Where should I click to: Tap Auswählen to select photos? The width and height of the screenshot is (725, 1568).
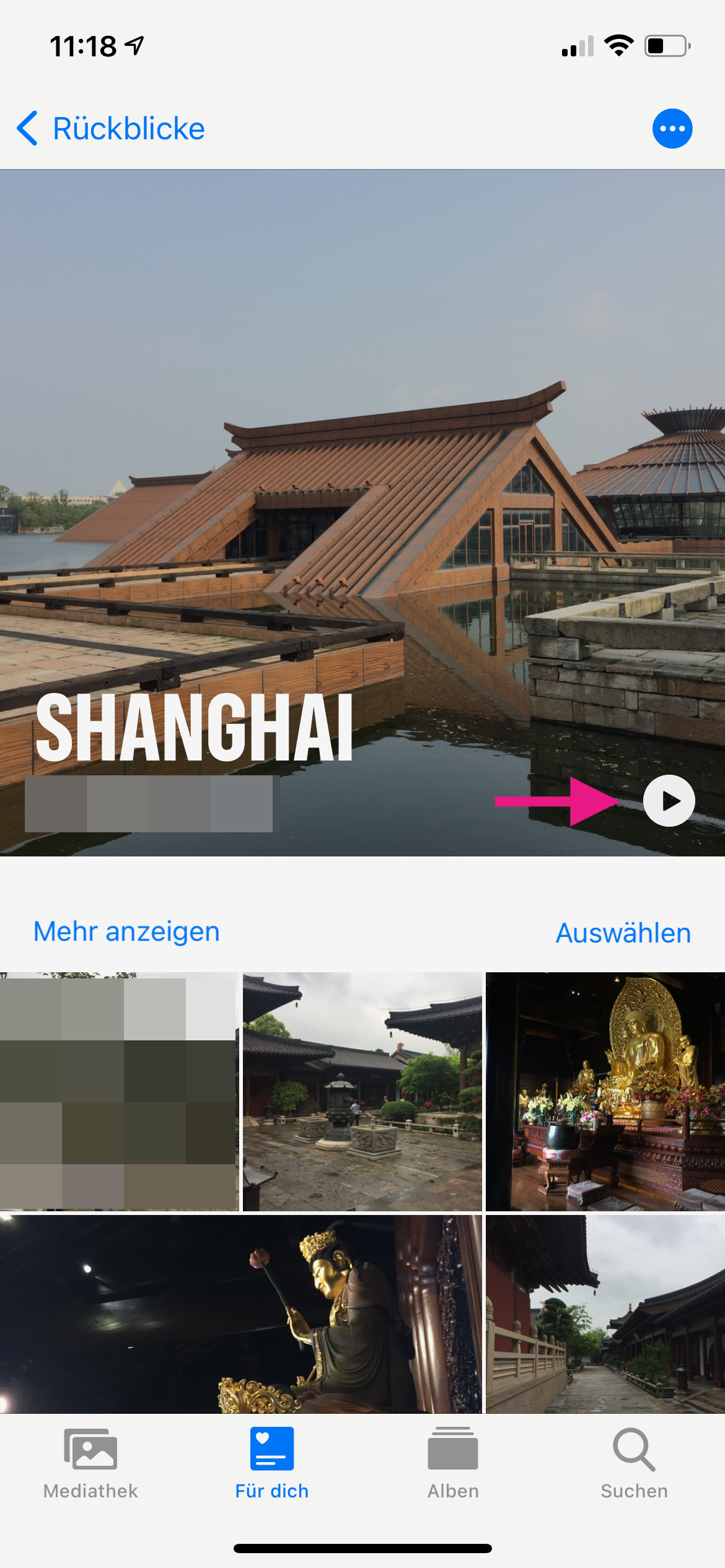(x=623, y=933)
